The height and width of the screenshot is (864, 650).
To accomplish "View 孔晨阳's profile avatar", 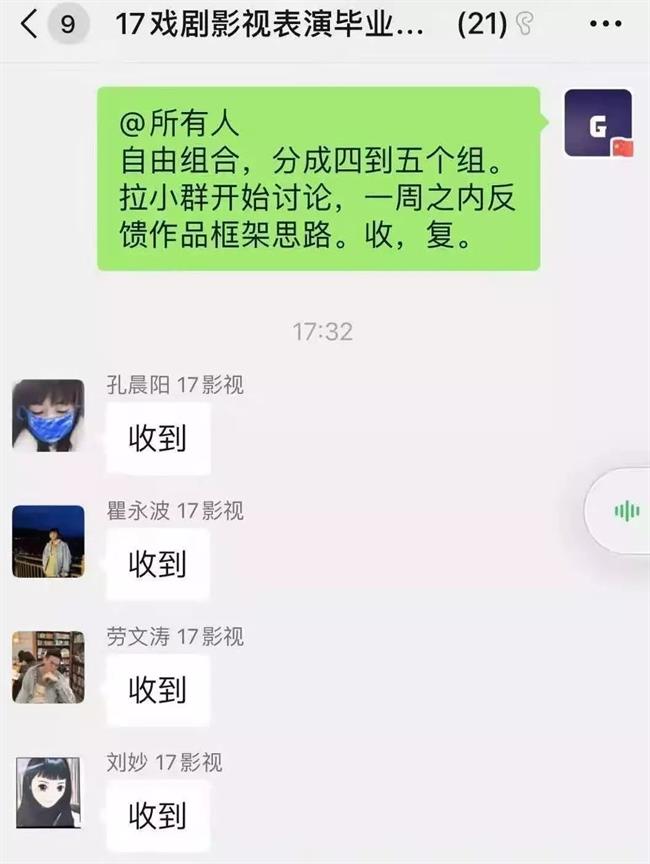I will tap(48, 415).
